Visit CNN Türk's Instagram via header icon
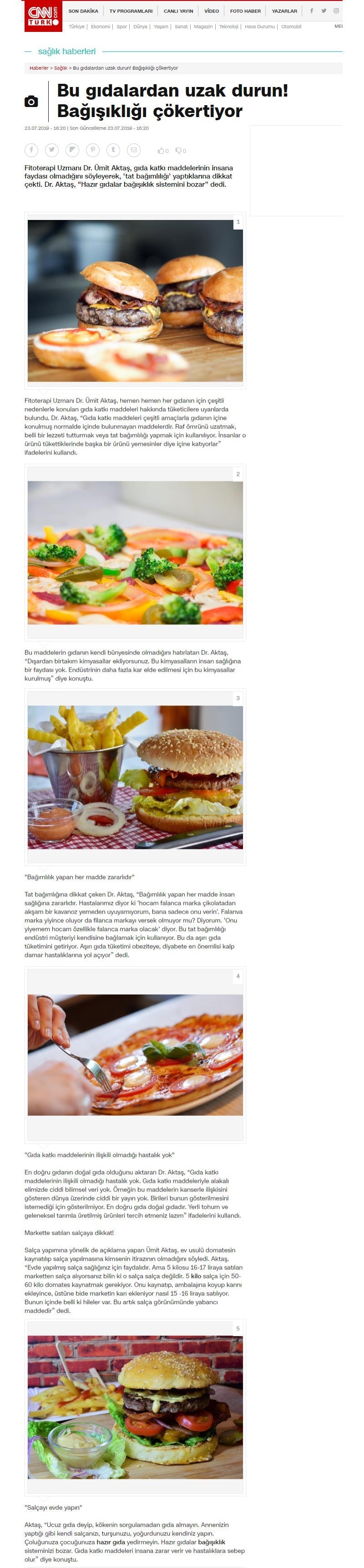Screen dimensions: 364x1568 point(336,11)
